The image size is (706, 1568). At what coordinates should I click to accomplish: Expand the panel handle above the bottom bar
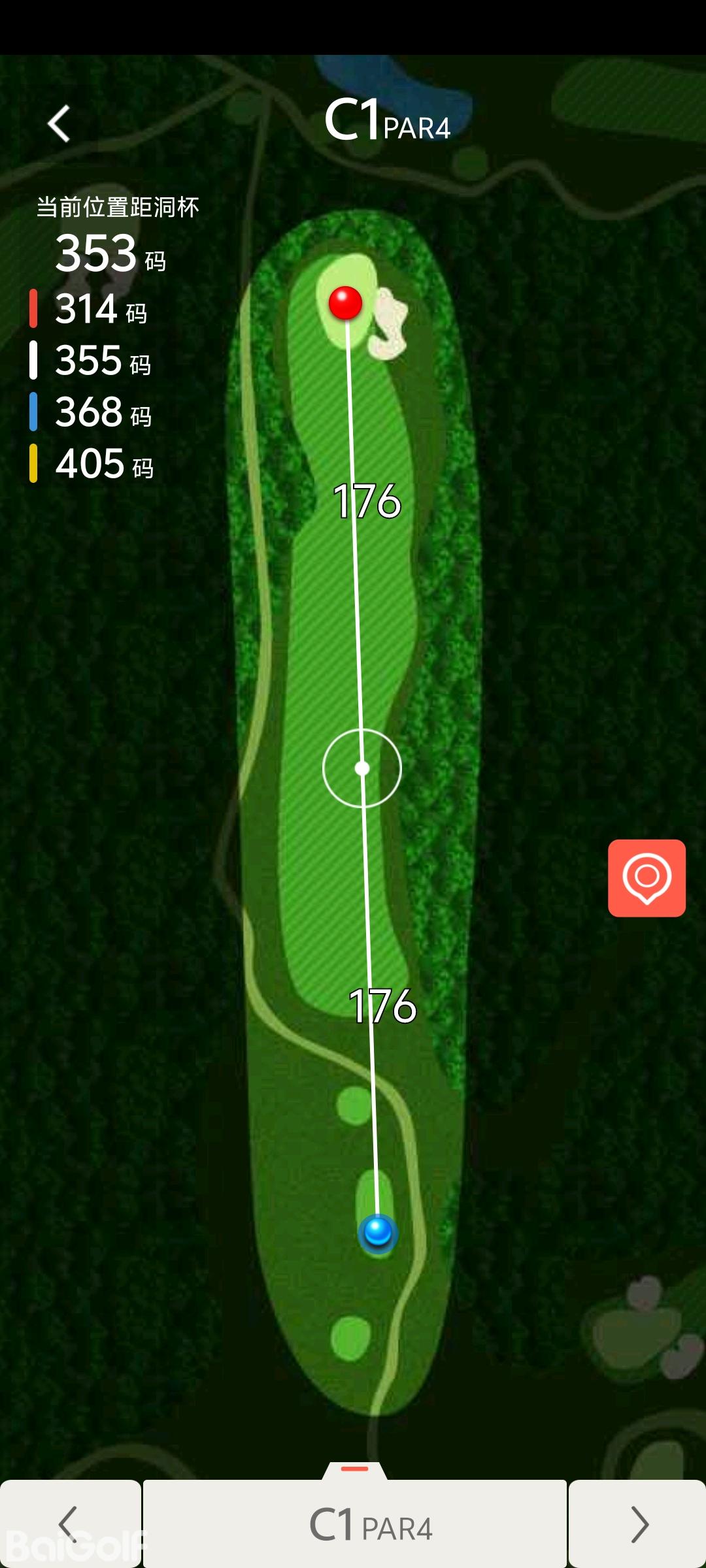click(x=355, y=1470)
